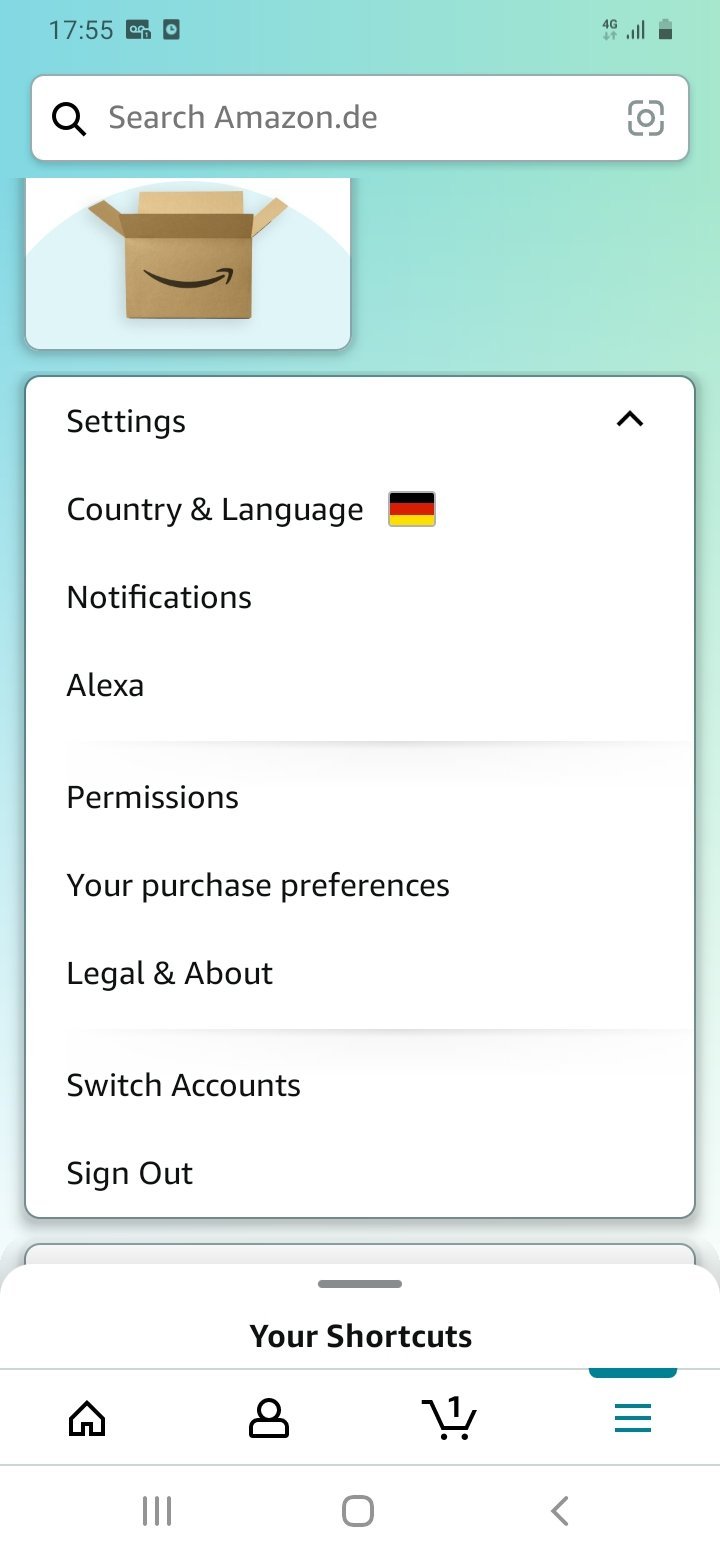This screenshot has height=1560, width=720.
Task: Open Permissions settings
Action: (153, 798)
